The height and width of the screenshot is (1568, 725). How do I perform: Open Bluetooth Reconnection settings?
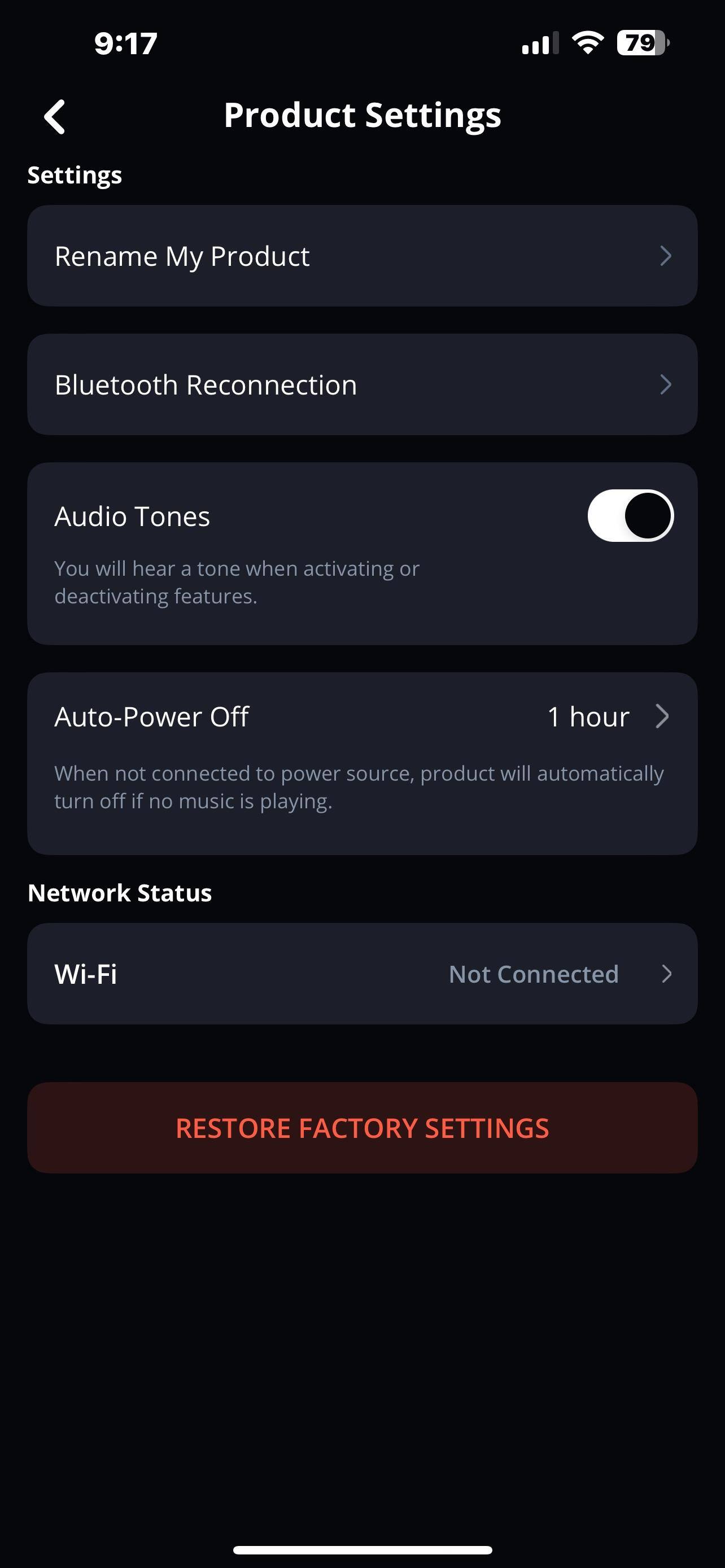[x=363, y=384]
